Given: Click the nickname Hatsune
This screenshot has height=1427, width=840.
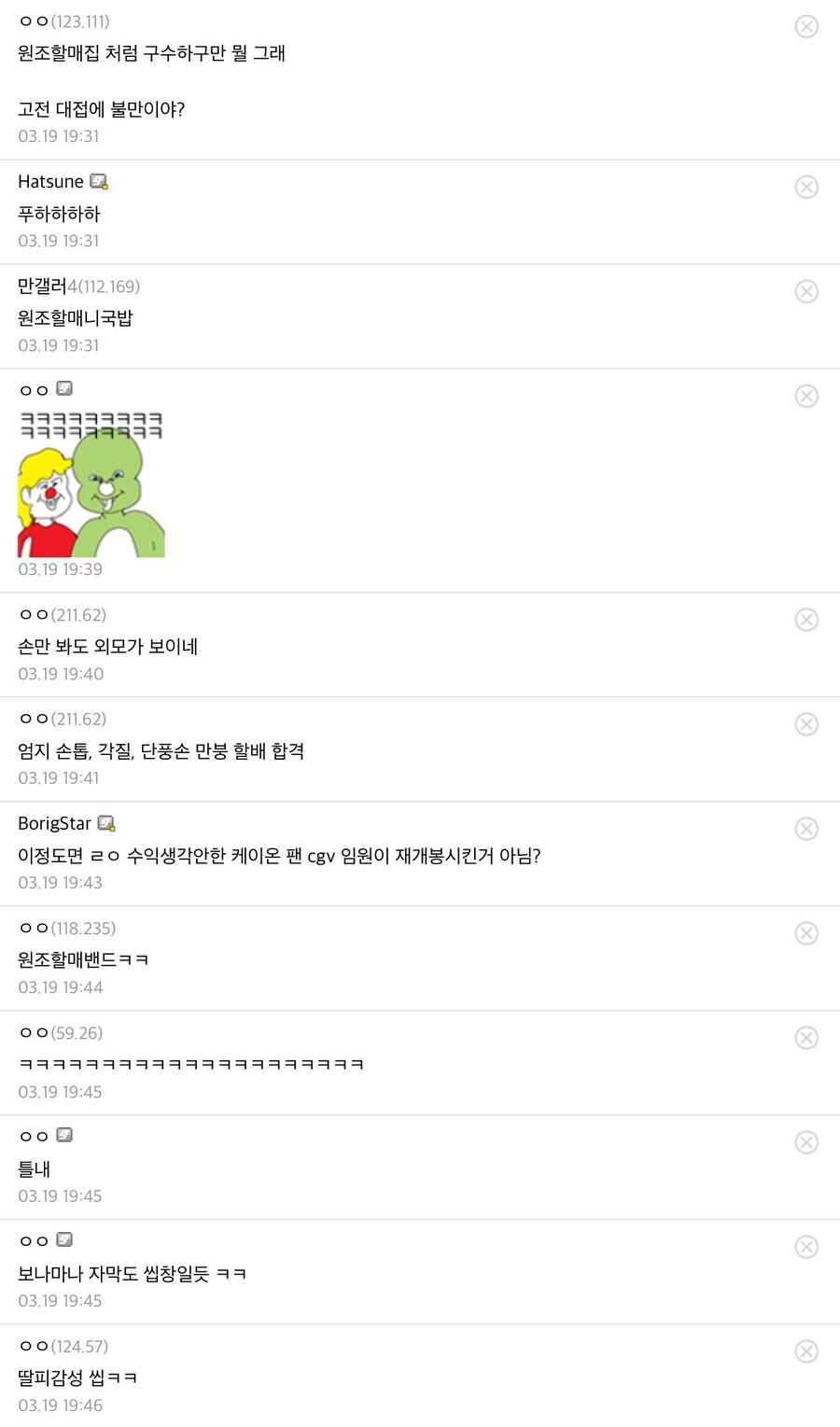Looking at the screenshot, I should click(50, 182).
